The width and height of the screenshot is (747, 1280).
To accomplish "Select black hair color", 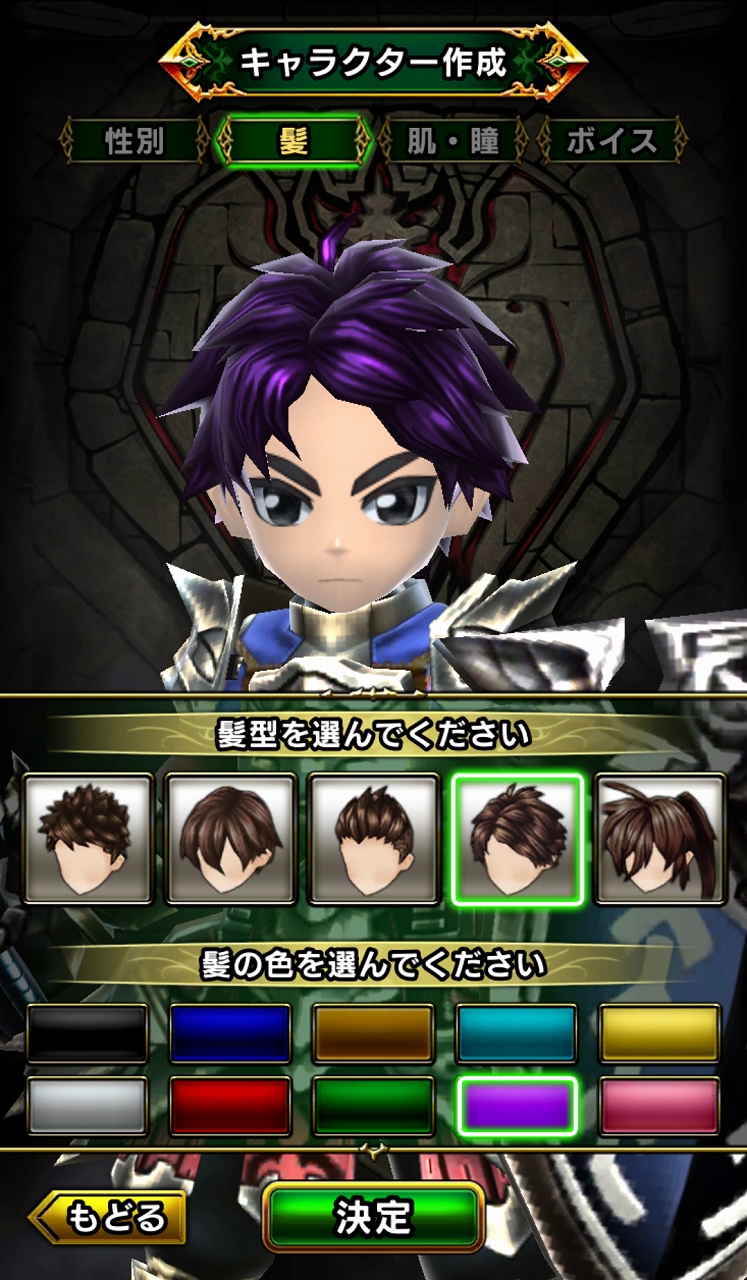I will tap(88, 1033).
